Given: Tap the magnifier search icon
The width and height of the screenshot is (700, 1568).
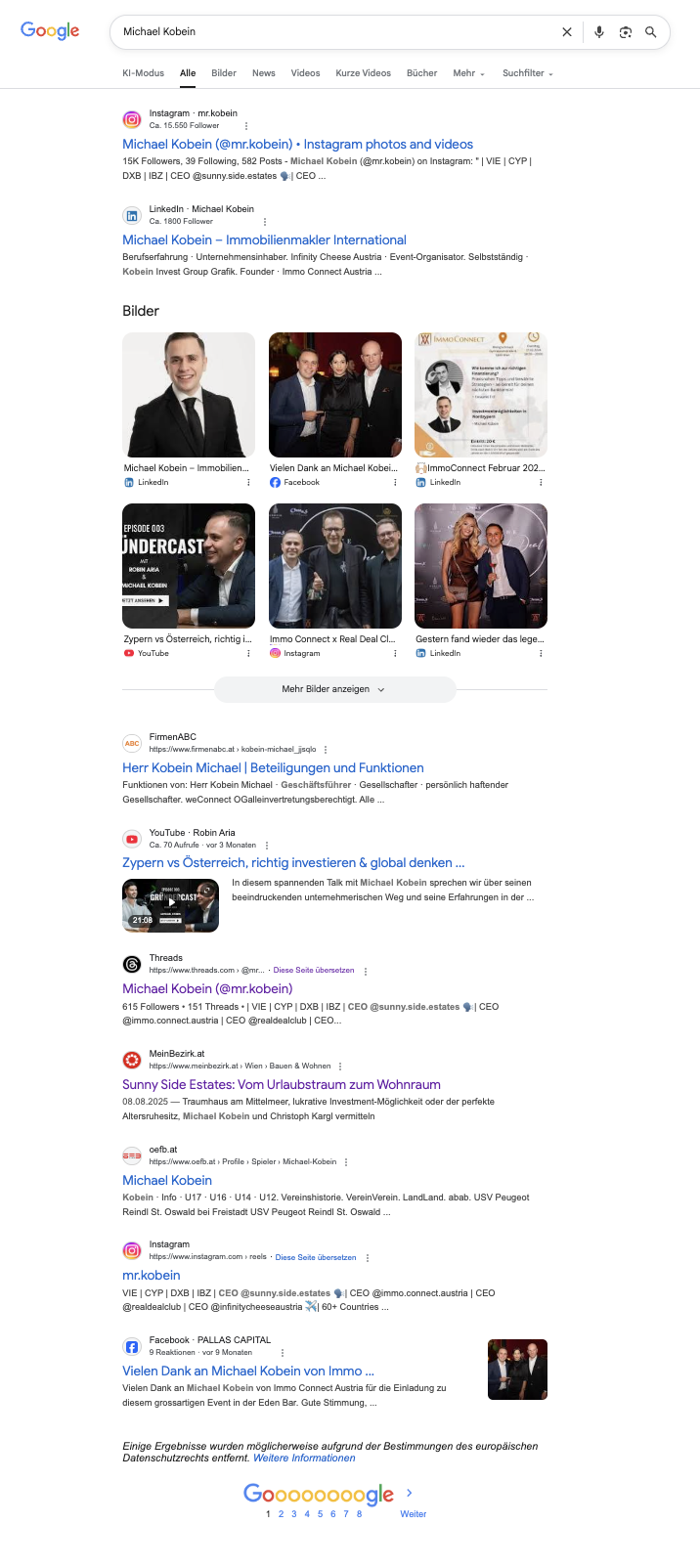Looking at the screenshot, I should point(651,32).
